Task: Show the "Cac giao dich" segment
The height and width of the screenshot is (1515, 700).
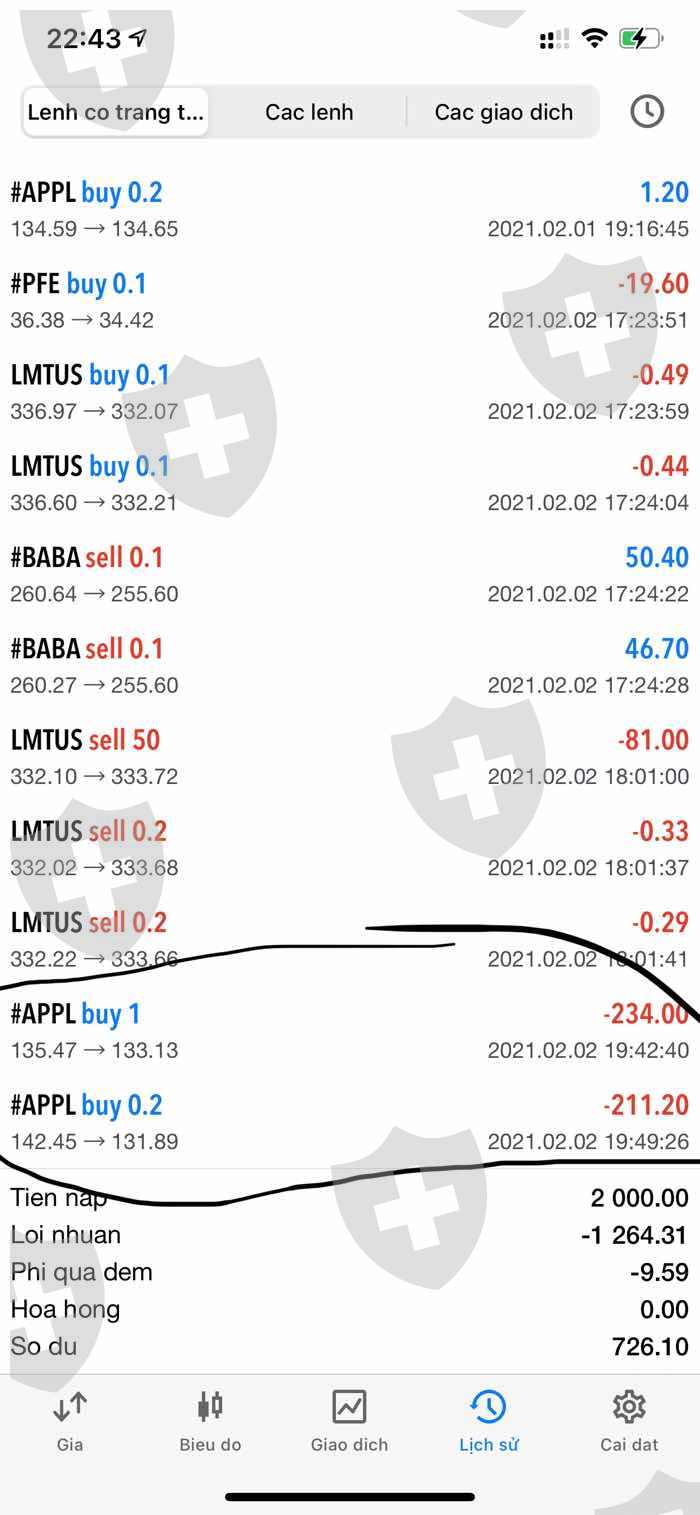Action: pyautogui.click(x=503, y=112)
